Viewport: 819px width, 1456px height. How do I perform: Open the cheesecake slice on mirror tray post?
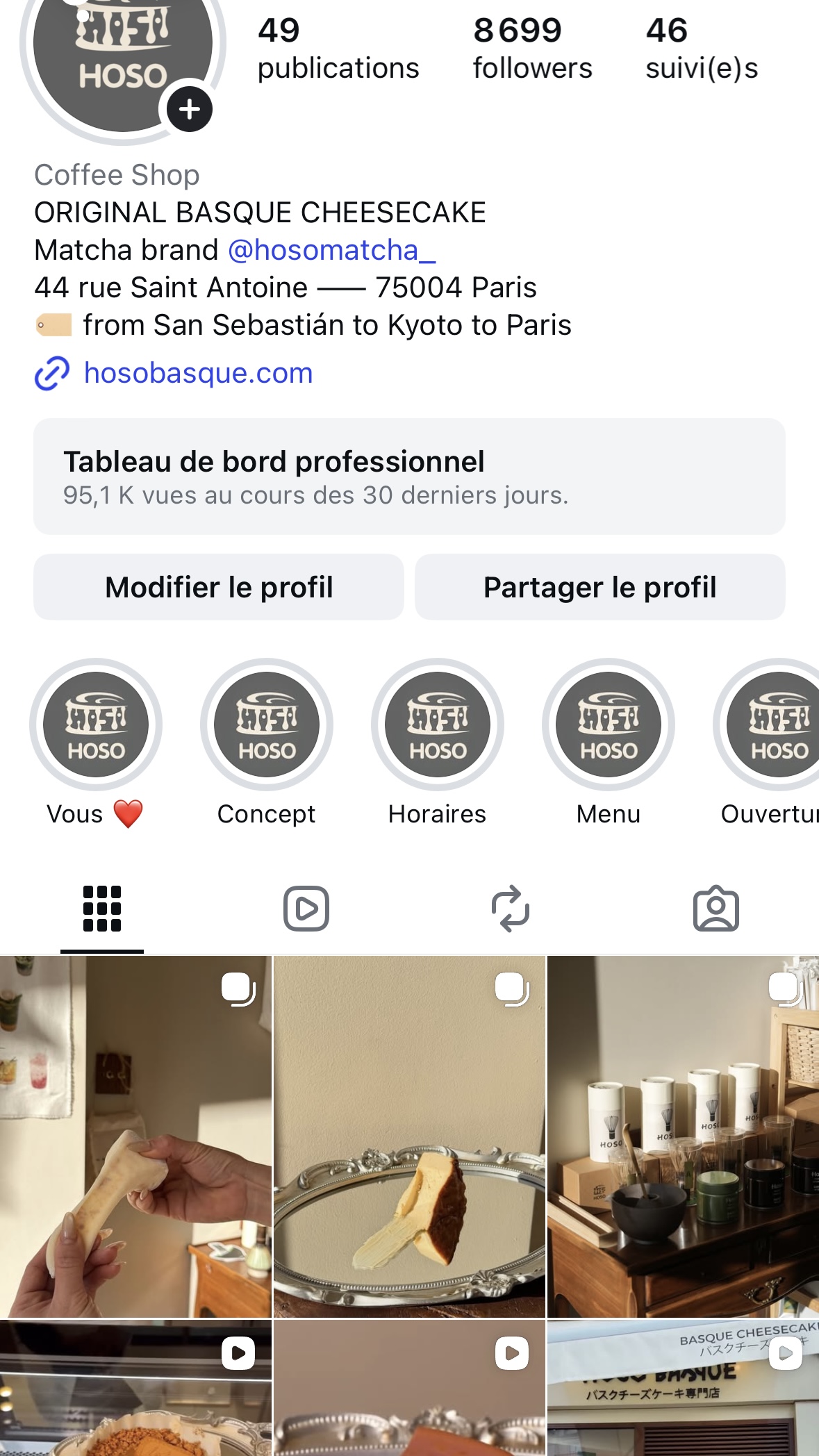pyautogui.click(x=409, y=1136)
